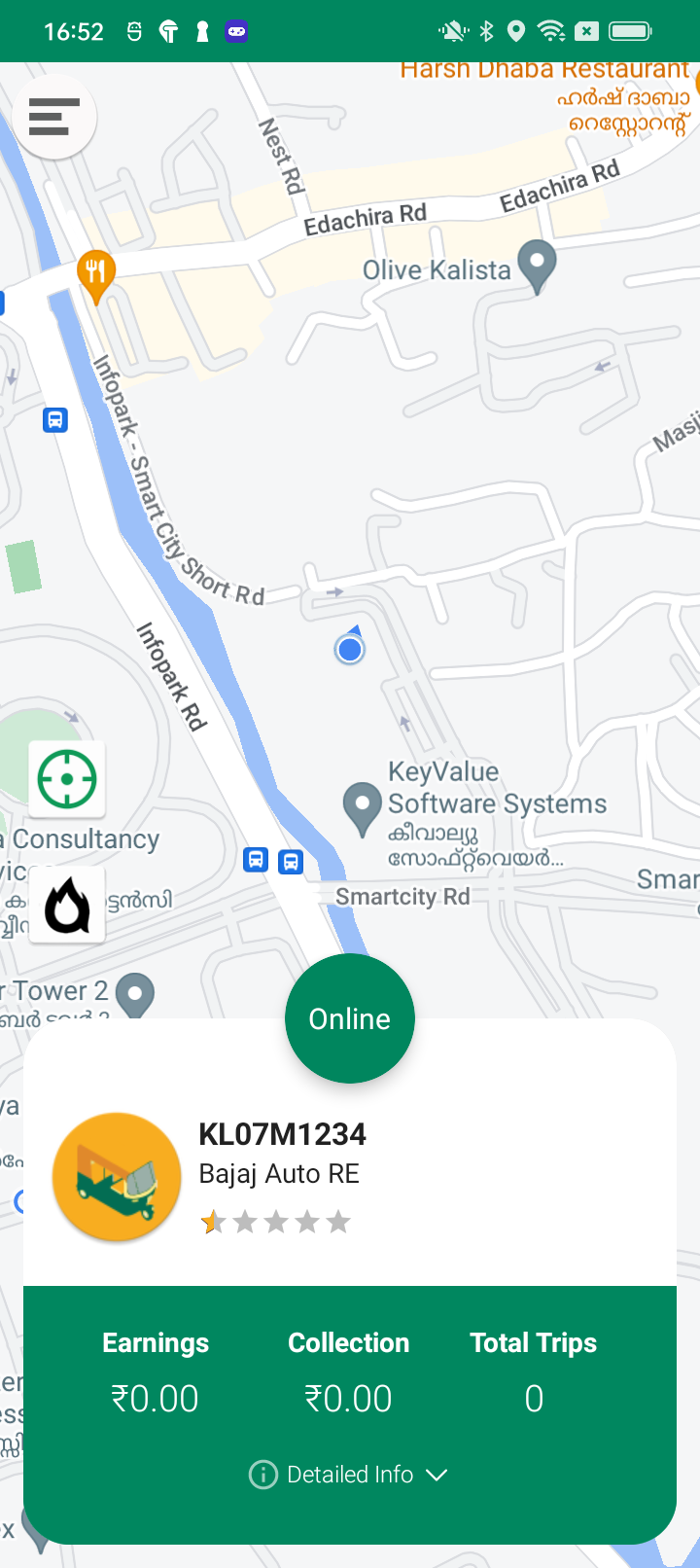Open the hamburger navigation menu
The height and width of the screenshot is (1568, 700).
pos(54,116)
